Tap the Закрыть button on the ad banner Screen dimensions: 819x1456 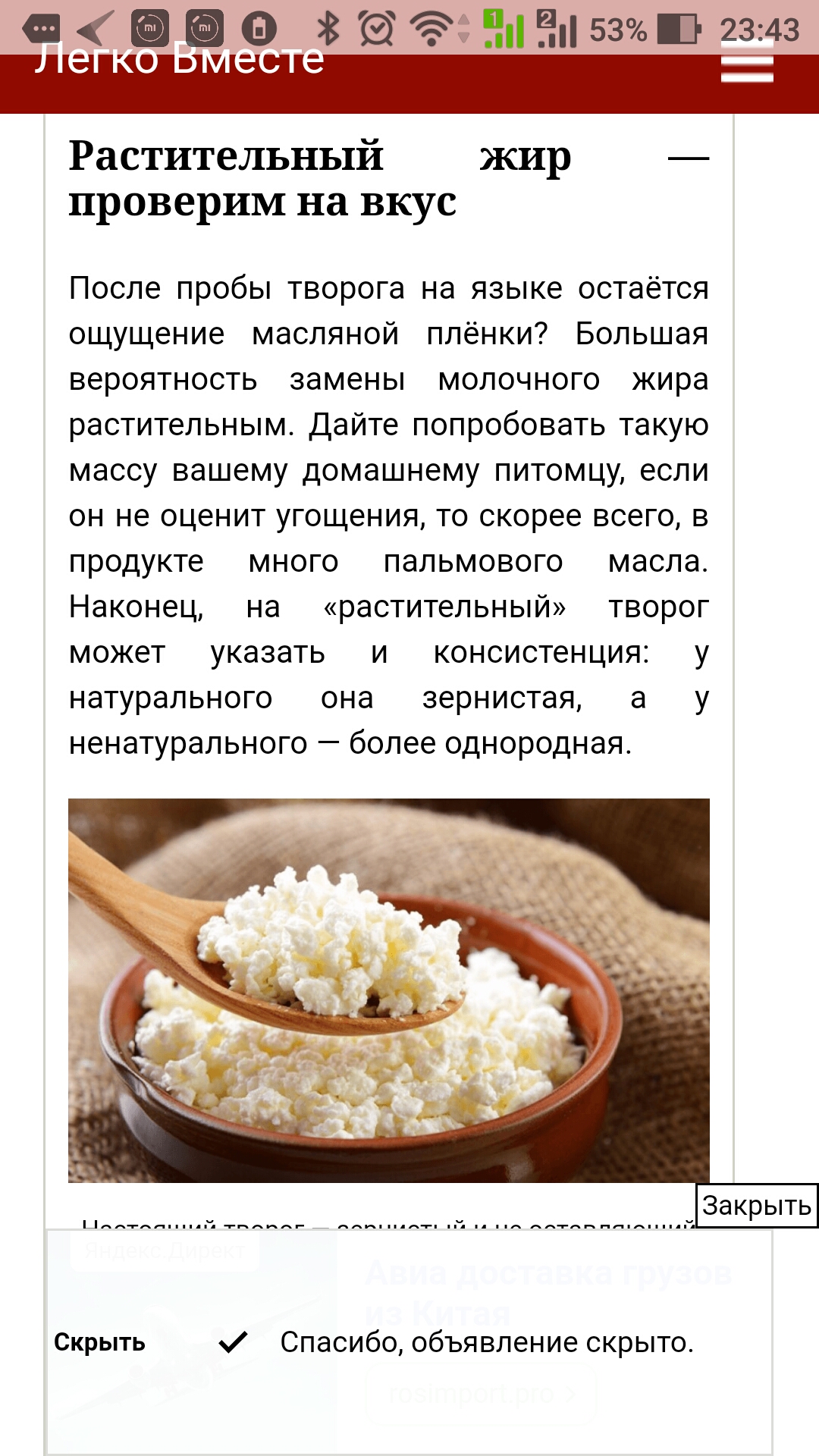[x=756, y=1205]
